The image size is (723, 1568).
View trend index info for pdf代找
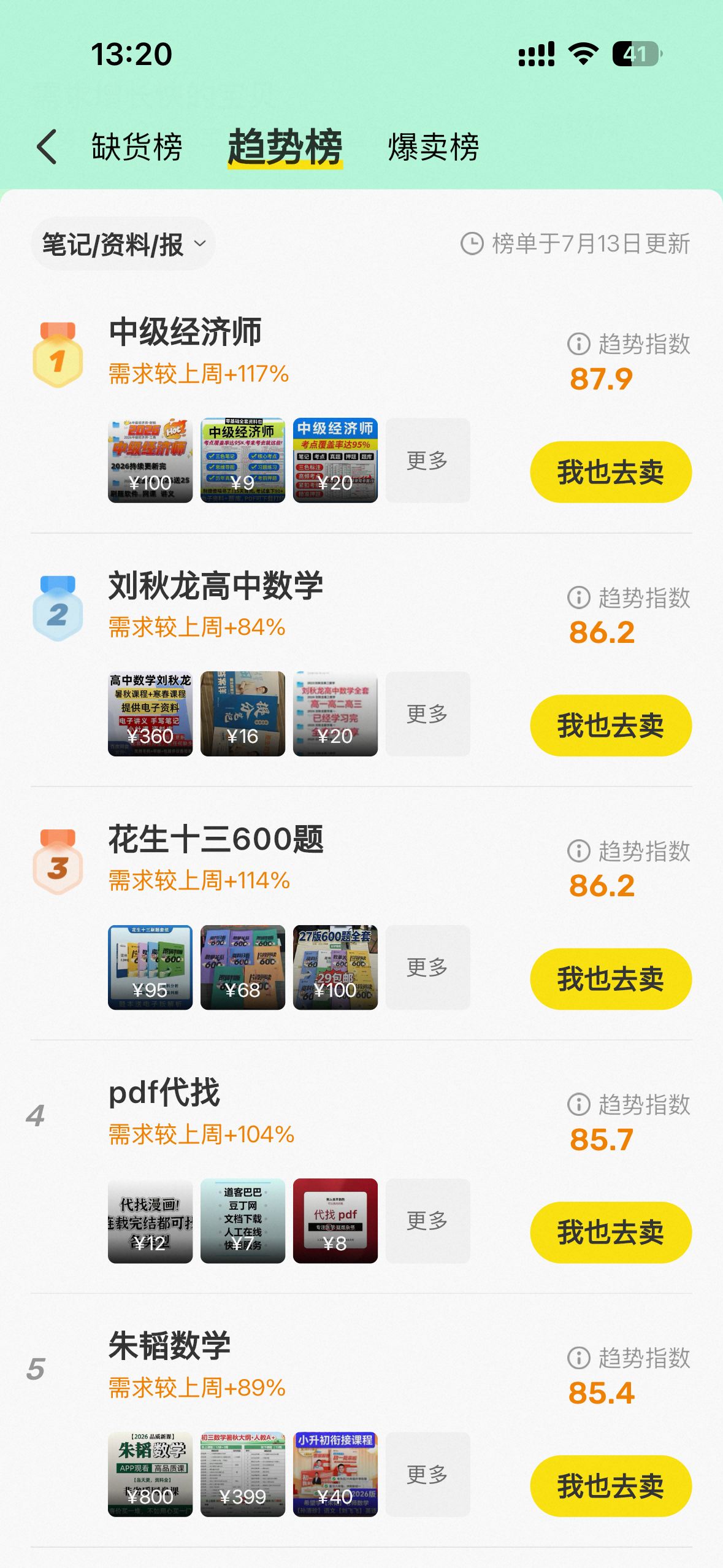tap(579, 1104)
